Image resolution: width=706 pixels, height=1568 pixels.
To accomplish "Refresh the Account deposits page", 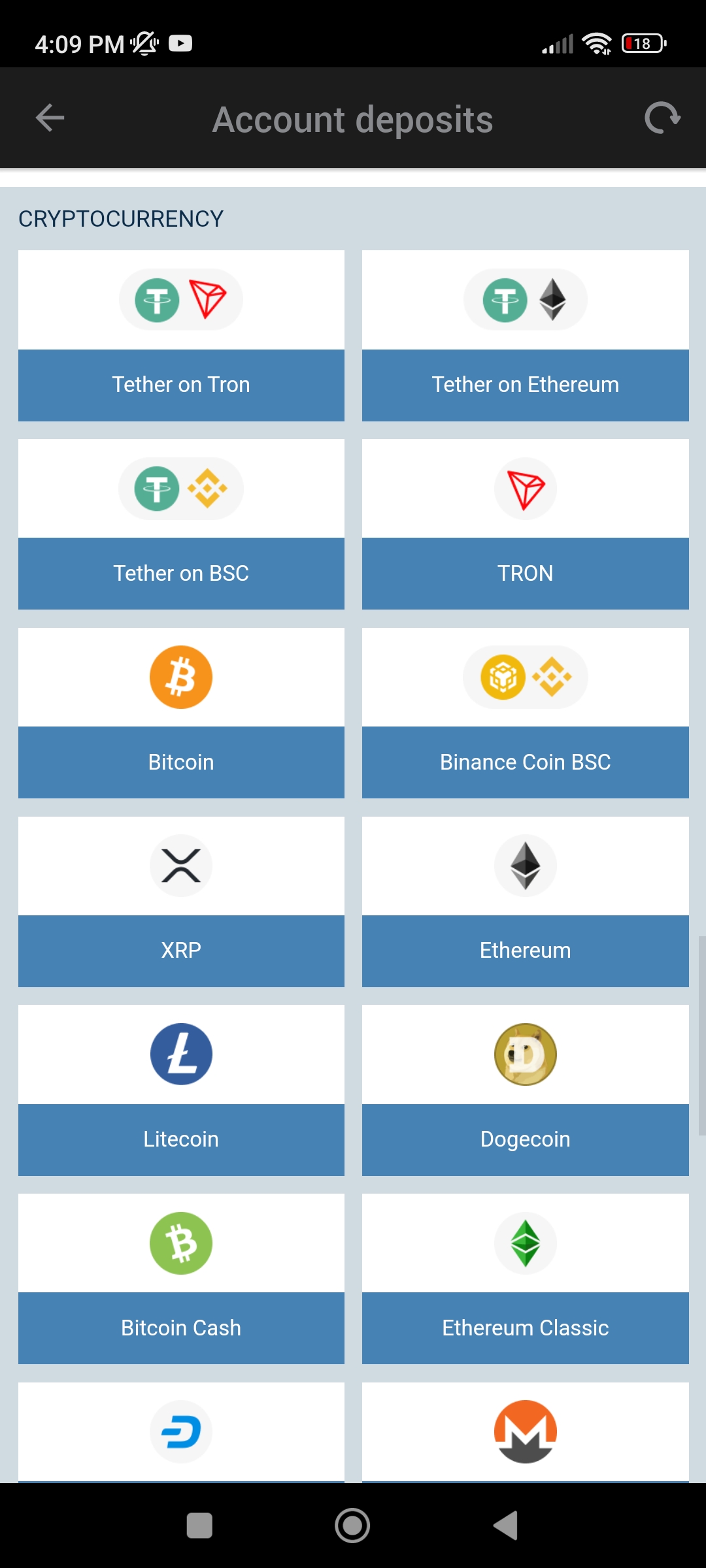I will coord(662,118).
